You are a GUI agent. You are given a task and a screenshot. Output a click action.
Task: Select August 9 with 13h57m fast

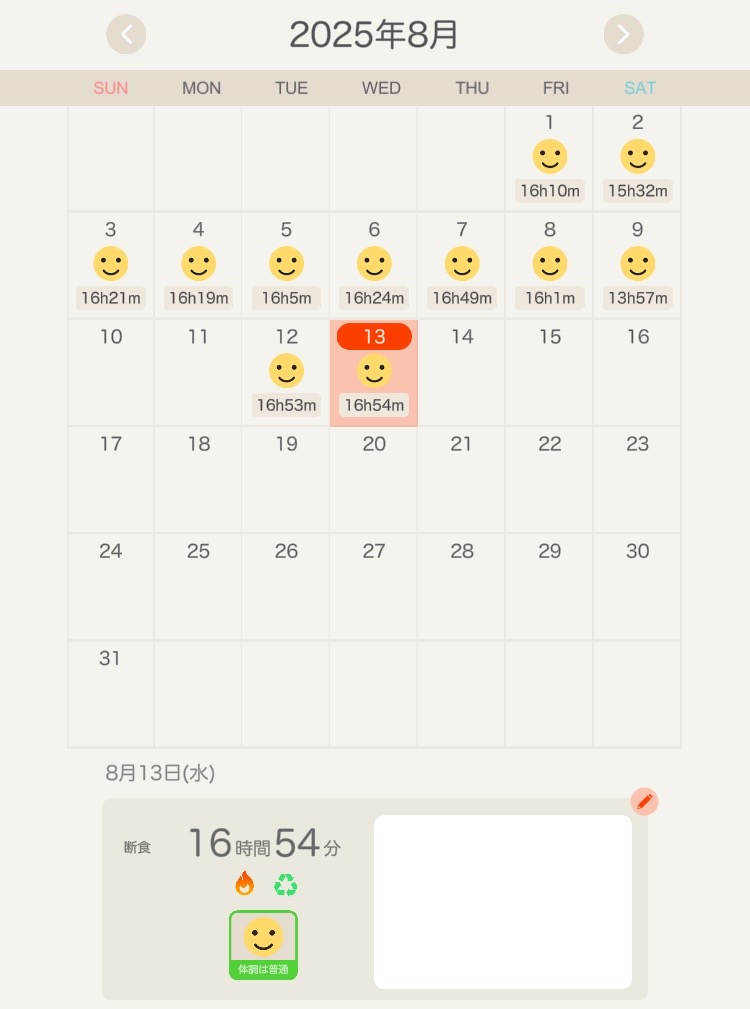pyautogui.click(x=637, y=265)
